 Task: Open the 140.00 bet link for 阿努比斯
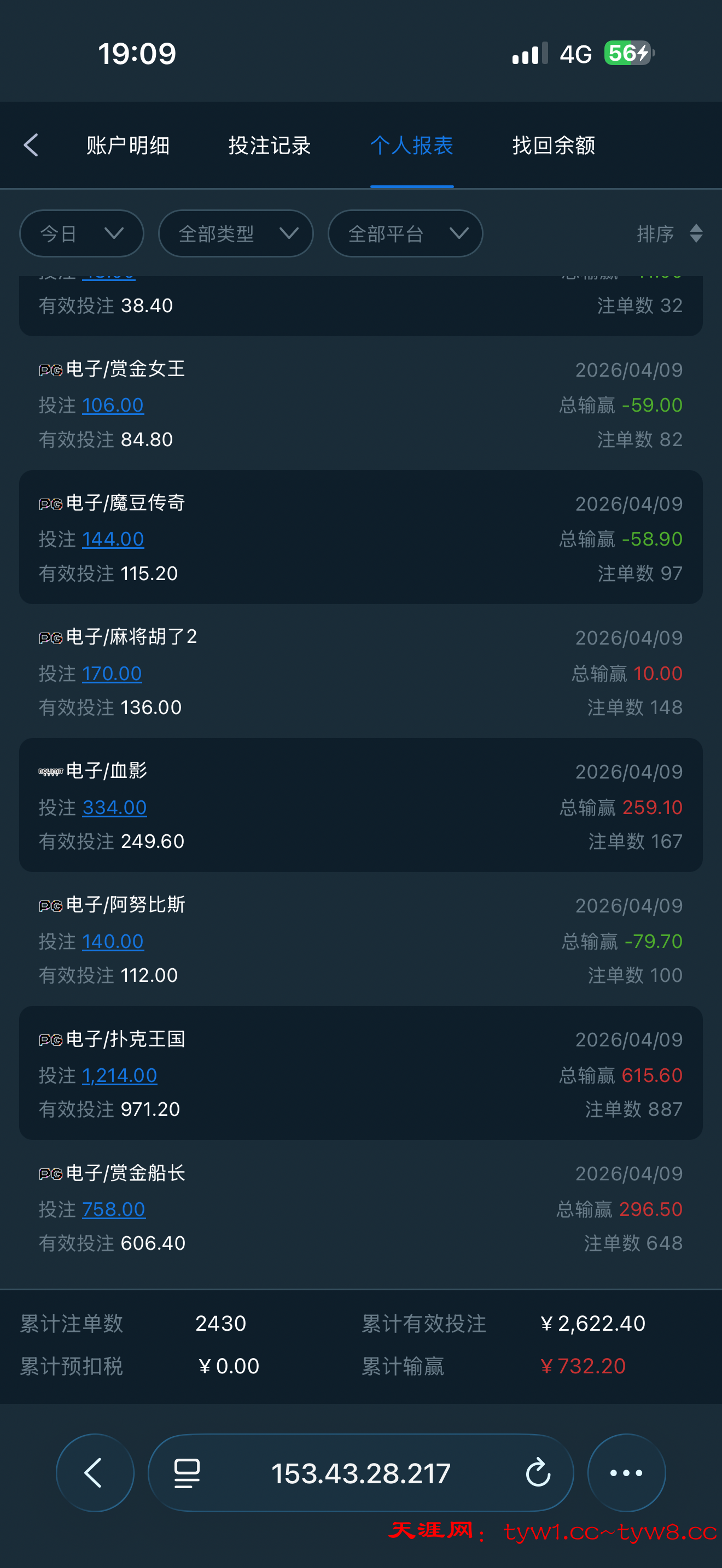[x=113, y=941]
